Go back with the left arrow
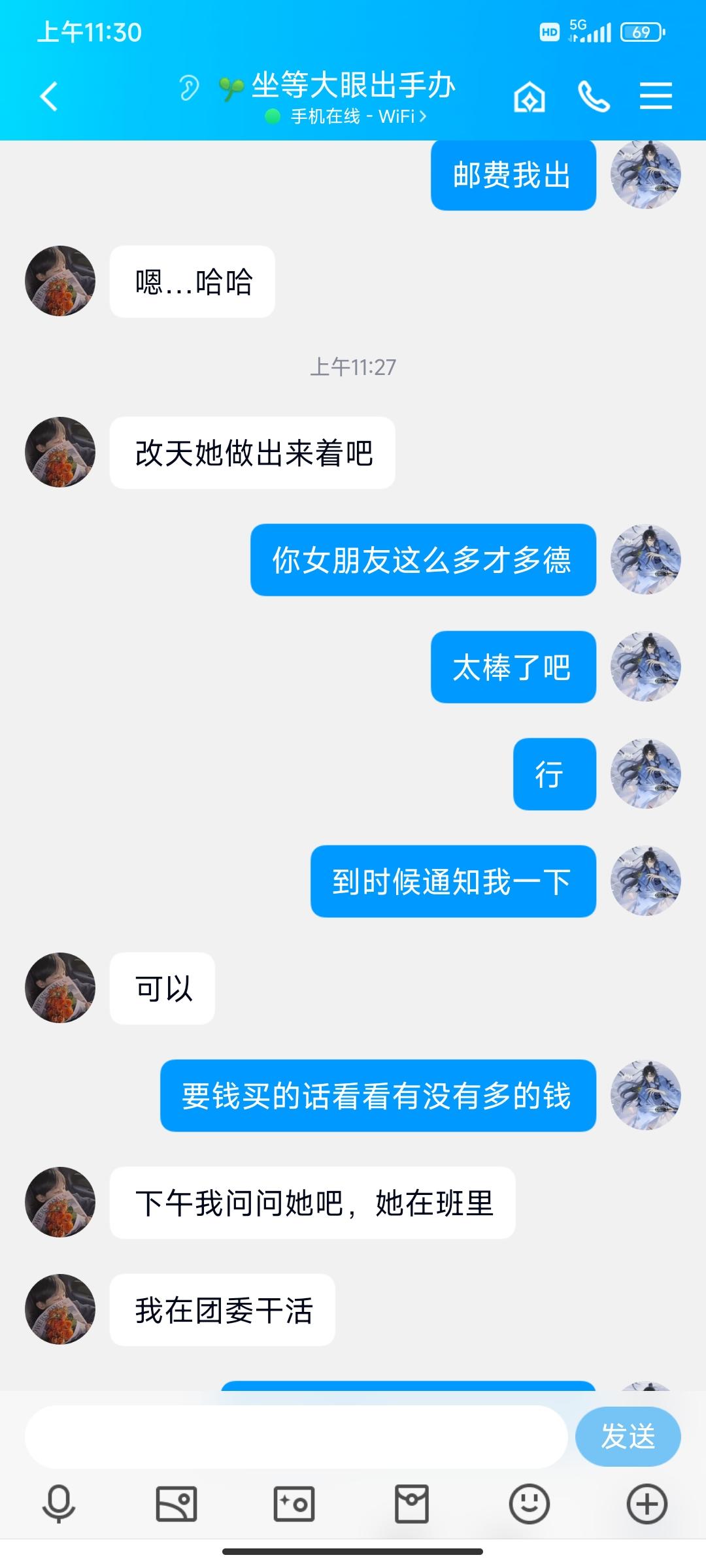 coord(46,97)
